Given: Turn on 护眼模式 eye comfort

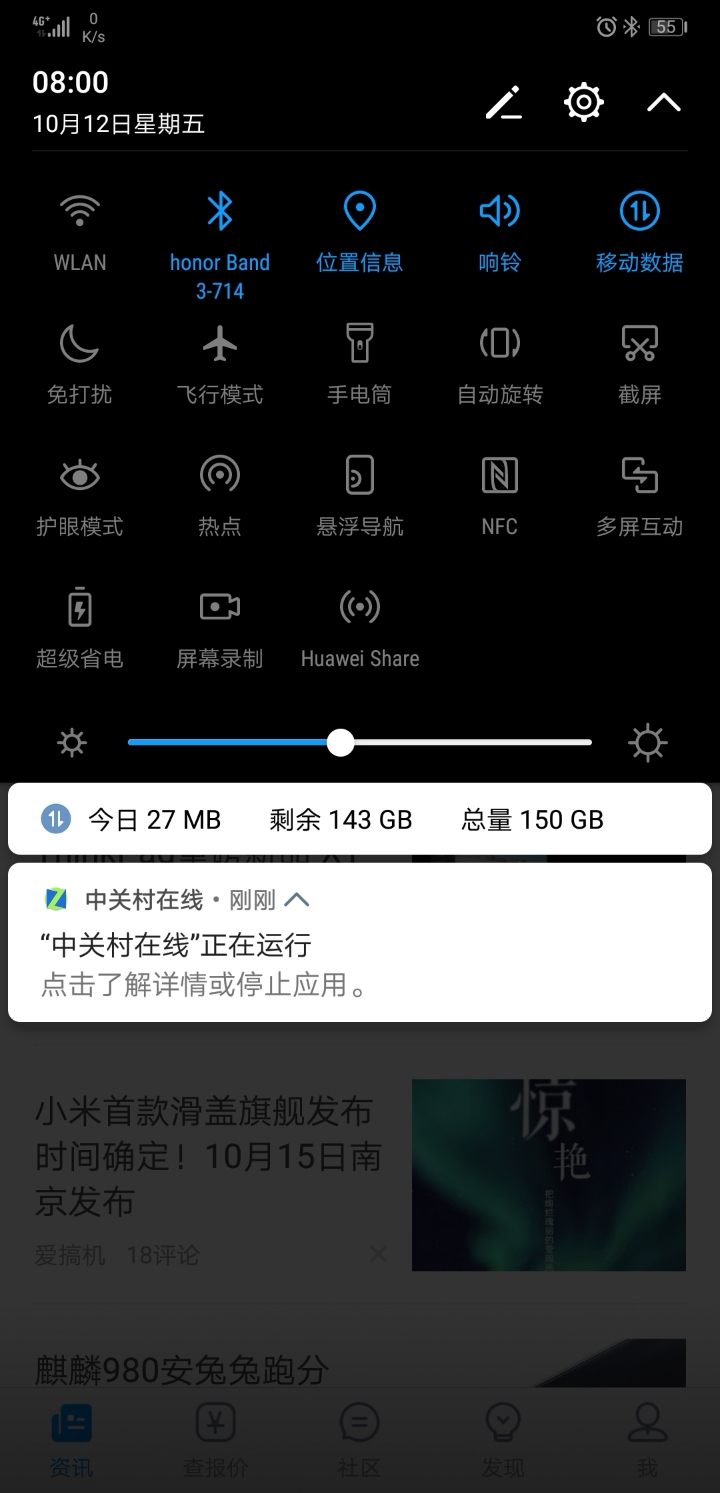Looking at the screenshot, I should [x=80, y=475].
